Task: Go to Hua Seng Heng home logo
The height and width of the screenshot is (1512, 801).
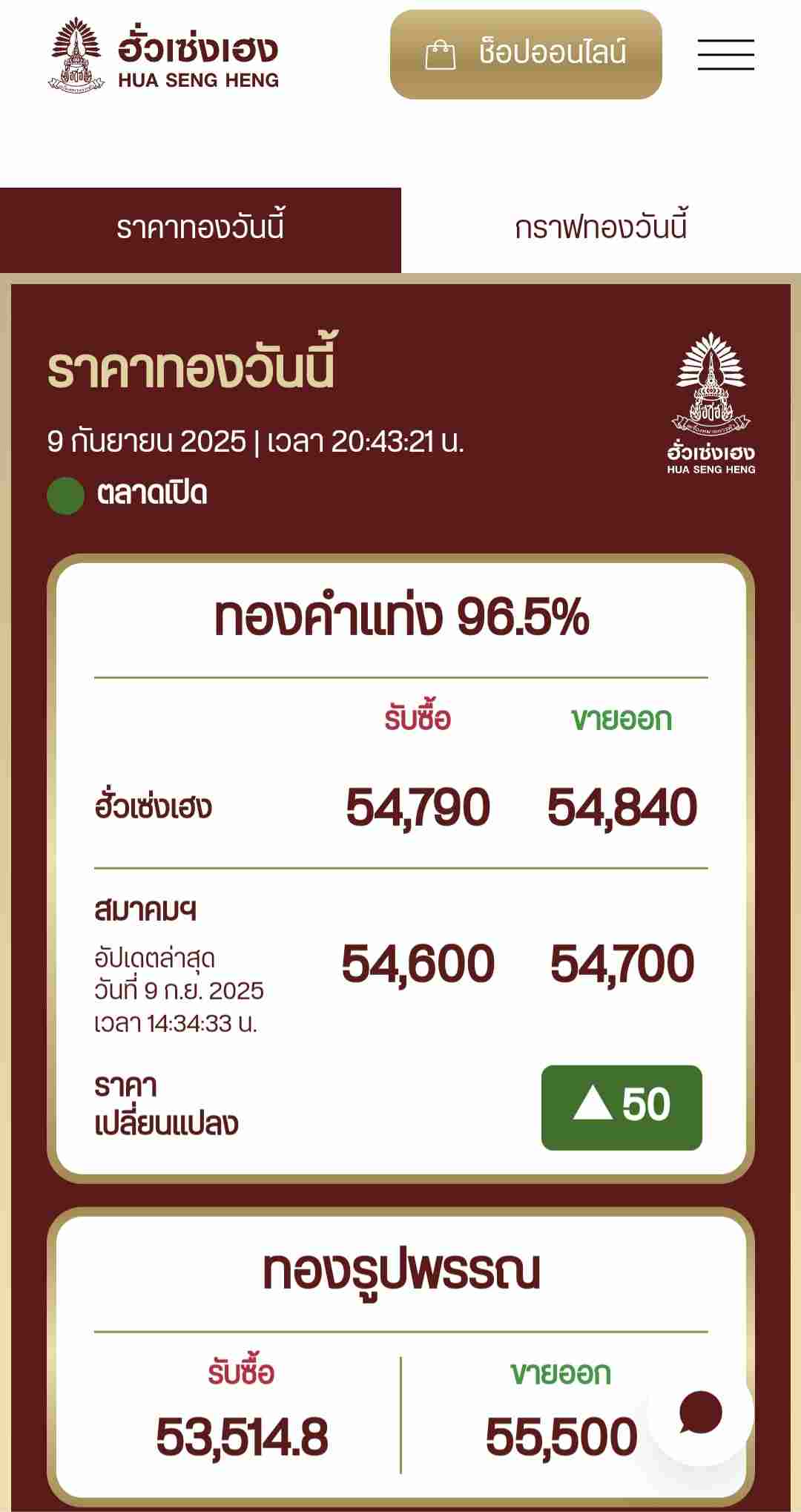Action: 164,55
